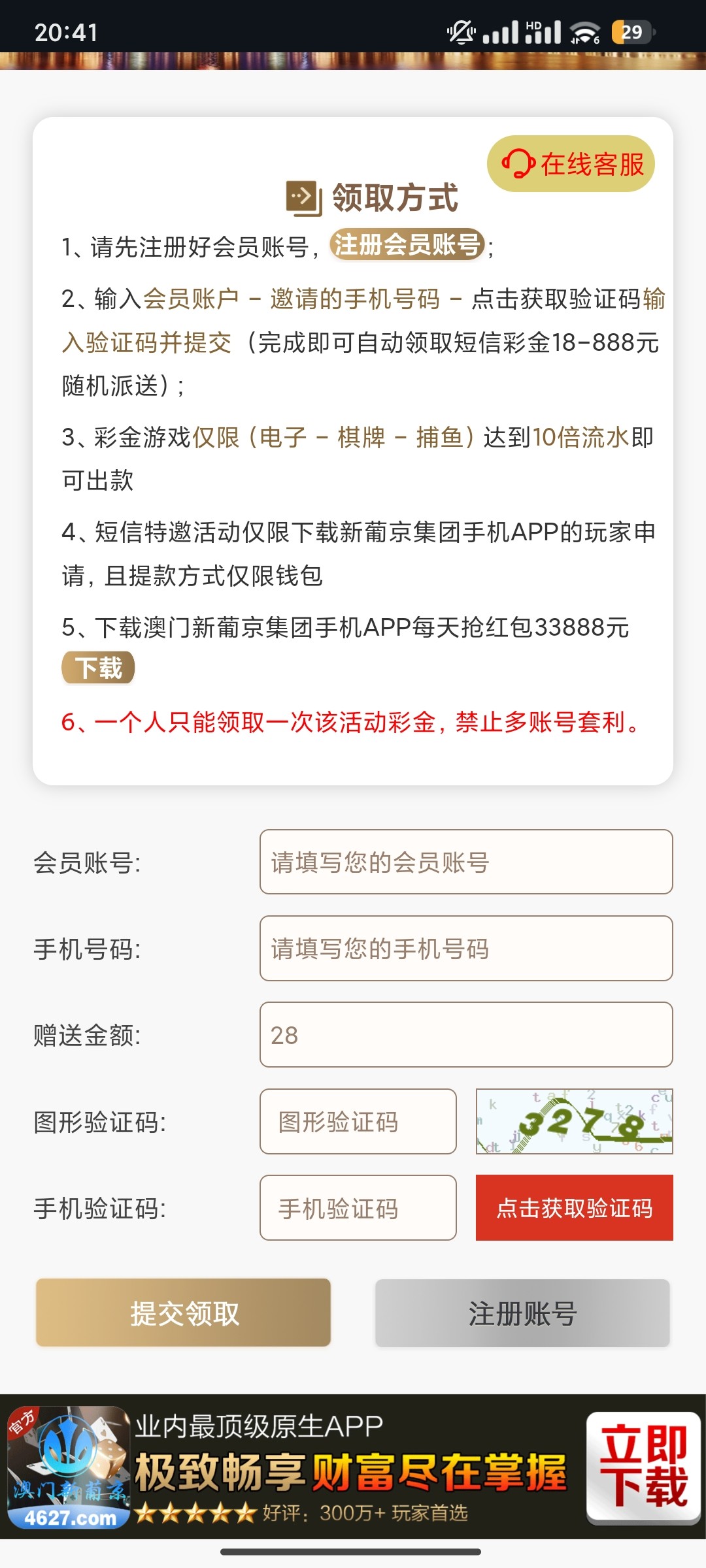Go to 注册账号 registration
706x1568 pixels.
point(522,1313)
